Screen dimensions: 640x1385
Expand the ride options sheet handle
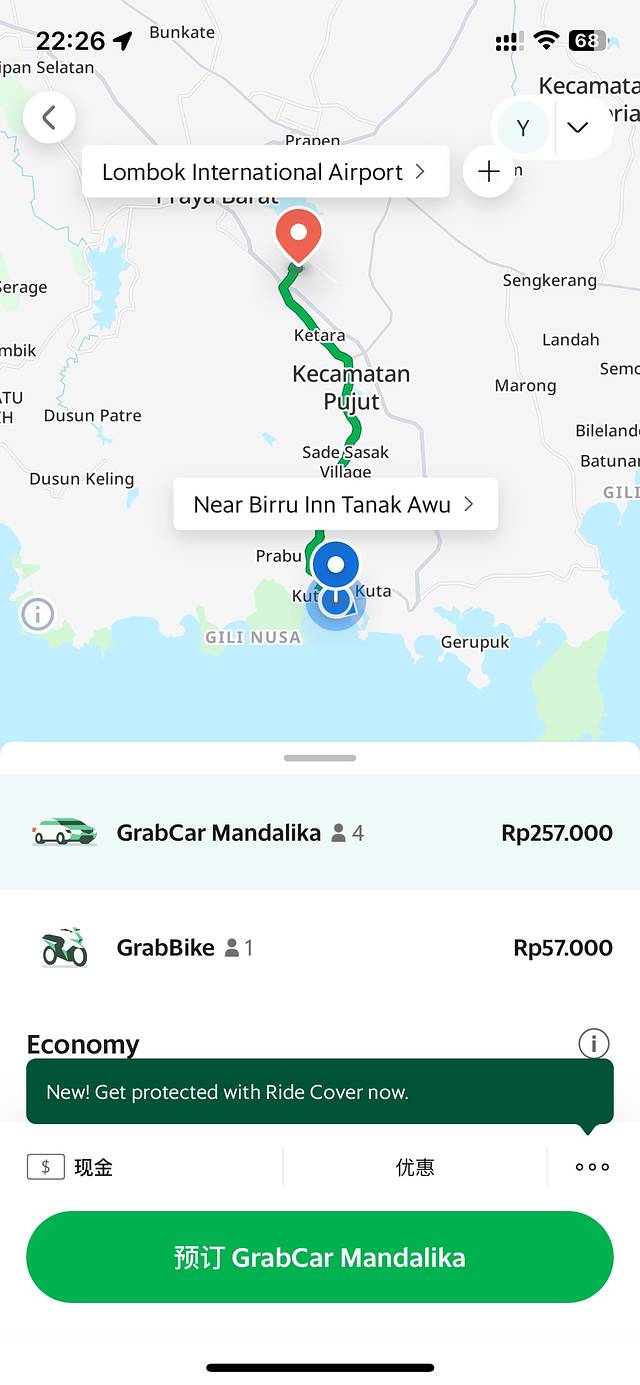point(320,758)
